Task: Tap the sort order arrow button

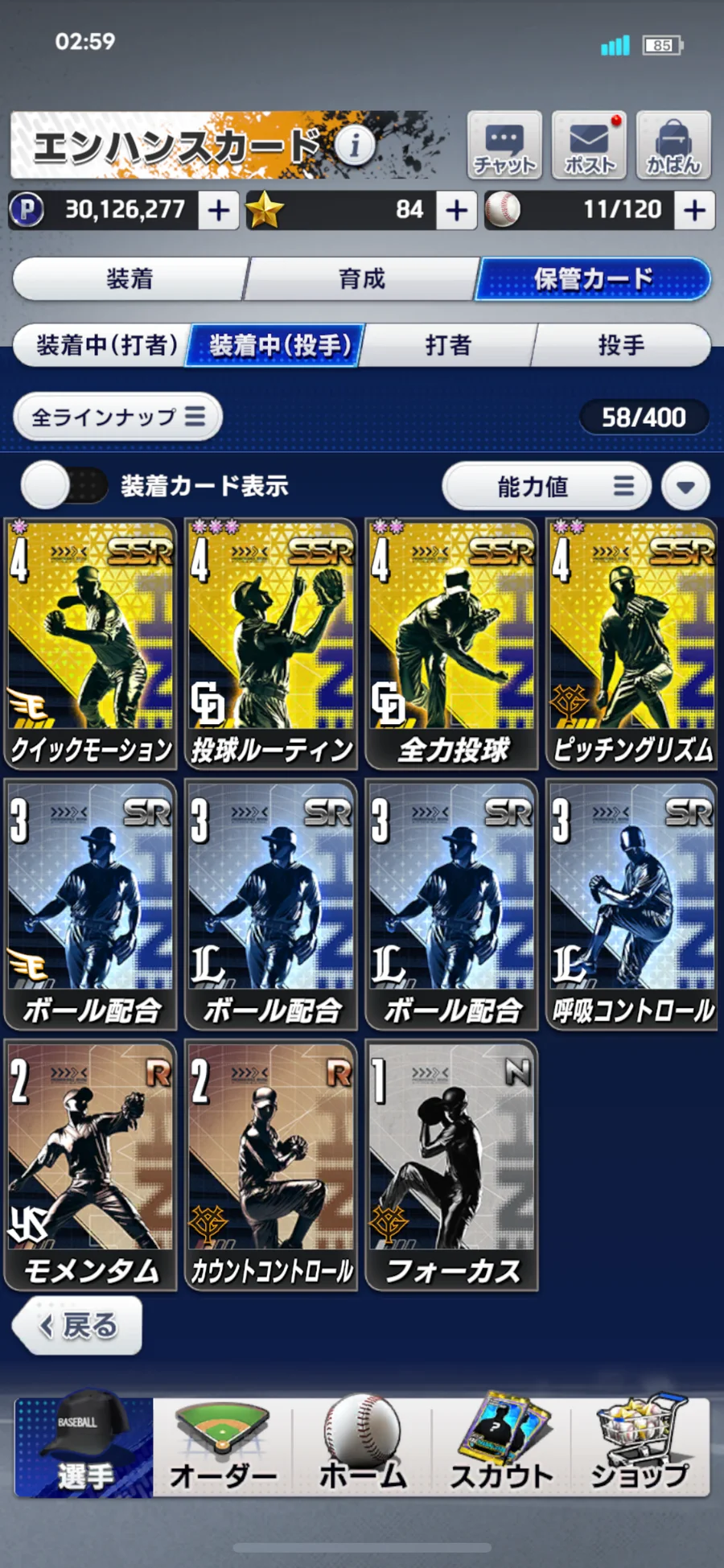Action: pyautogui.click(x=685, y=487)
